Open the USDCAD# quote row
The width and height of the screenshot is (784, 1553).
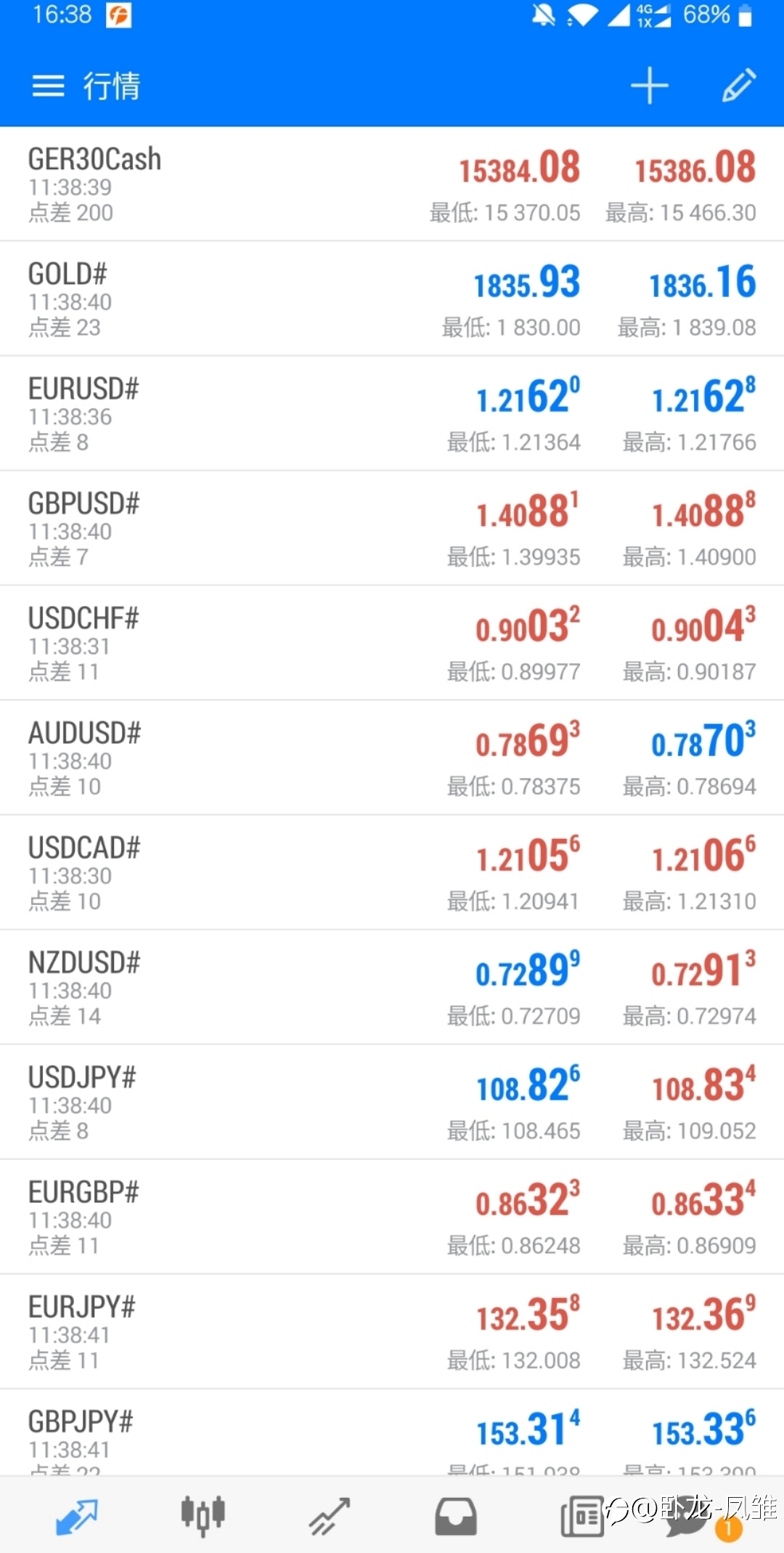click(x=392, y=872)
